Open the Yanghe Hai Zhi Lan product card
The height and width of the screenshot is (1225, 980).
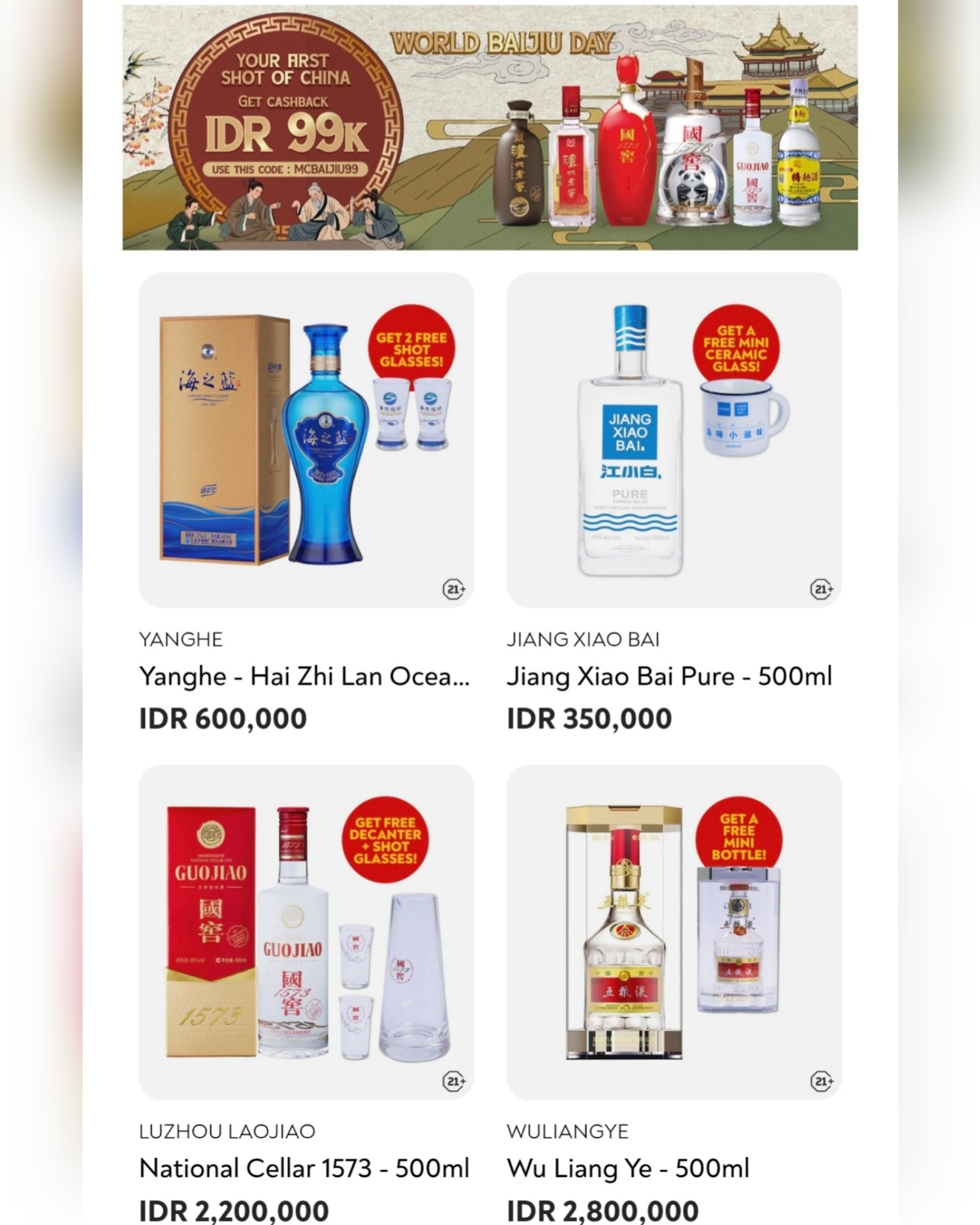click(306, 440)
